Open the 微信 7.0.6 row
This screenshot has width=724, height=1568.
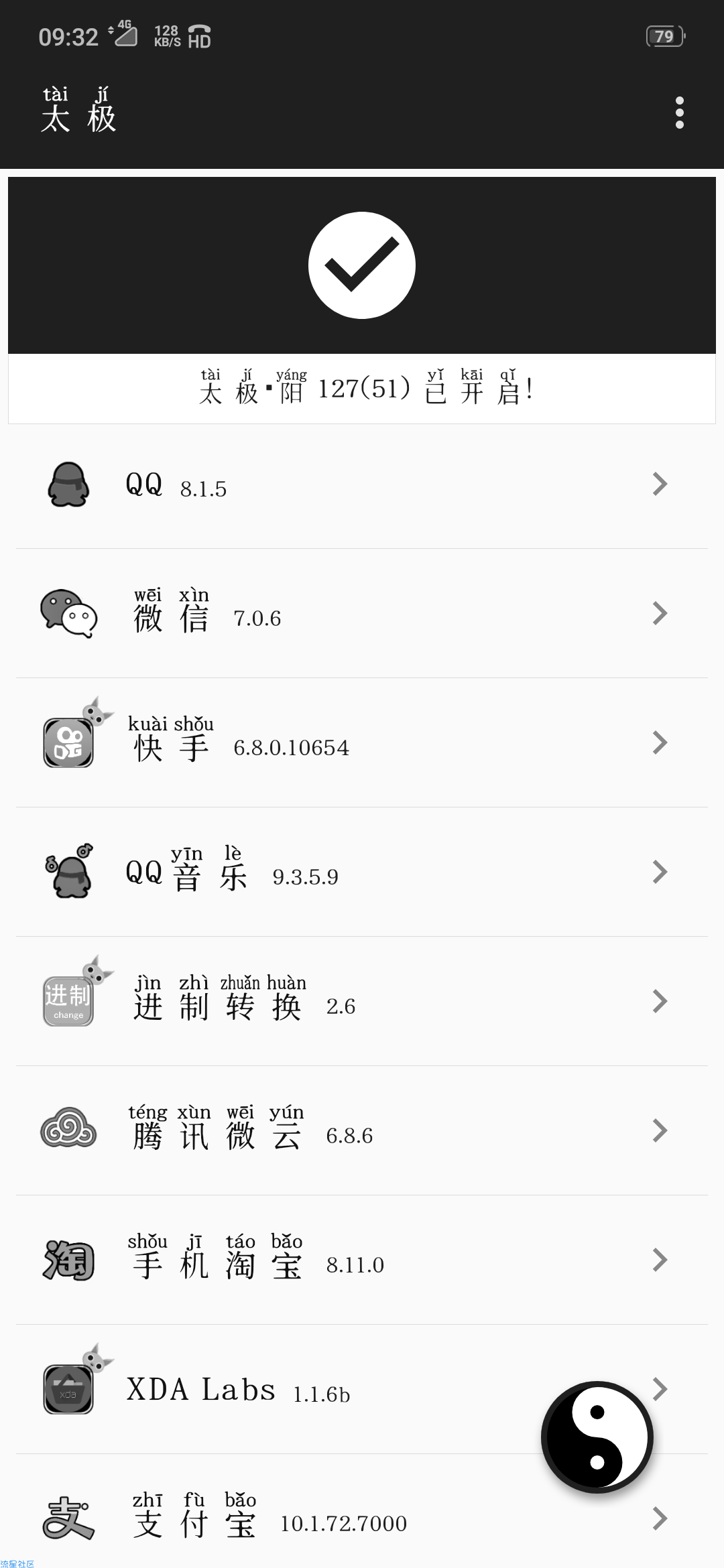(x=362, y=613)
